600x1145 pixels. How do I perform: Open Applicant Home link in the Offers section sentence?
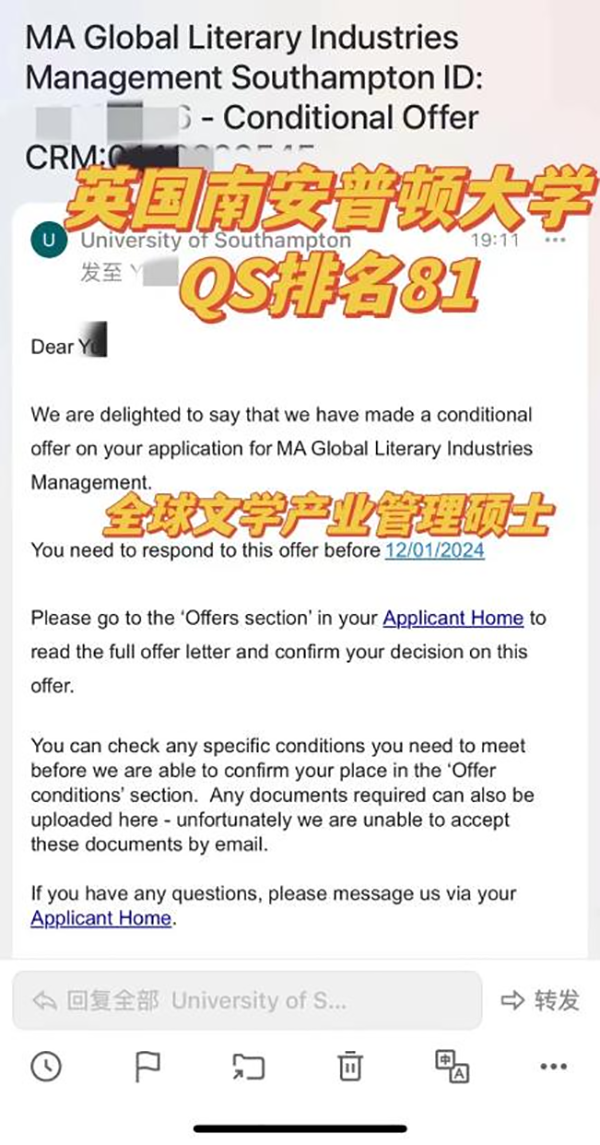pyautogui.click(x=453, y=618)
